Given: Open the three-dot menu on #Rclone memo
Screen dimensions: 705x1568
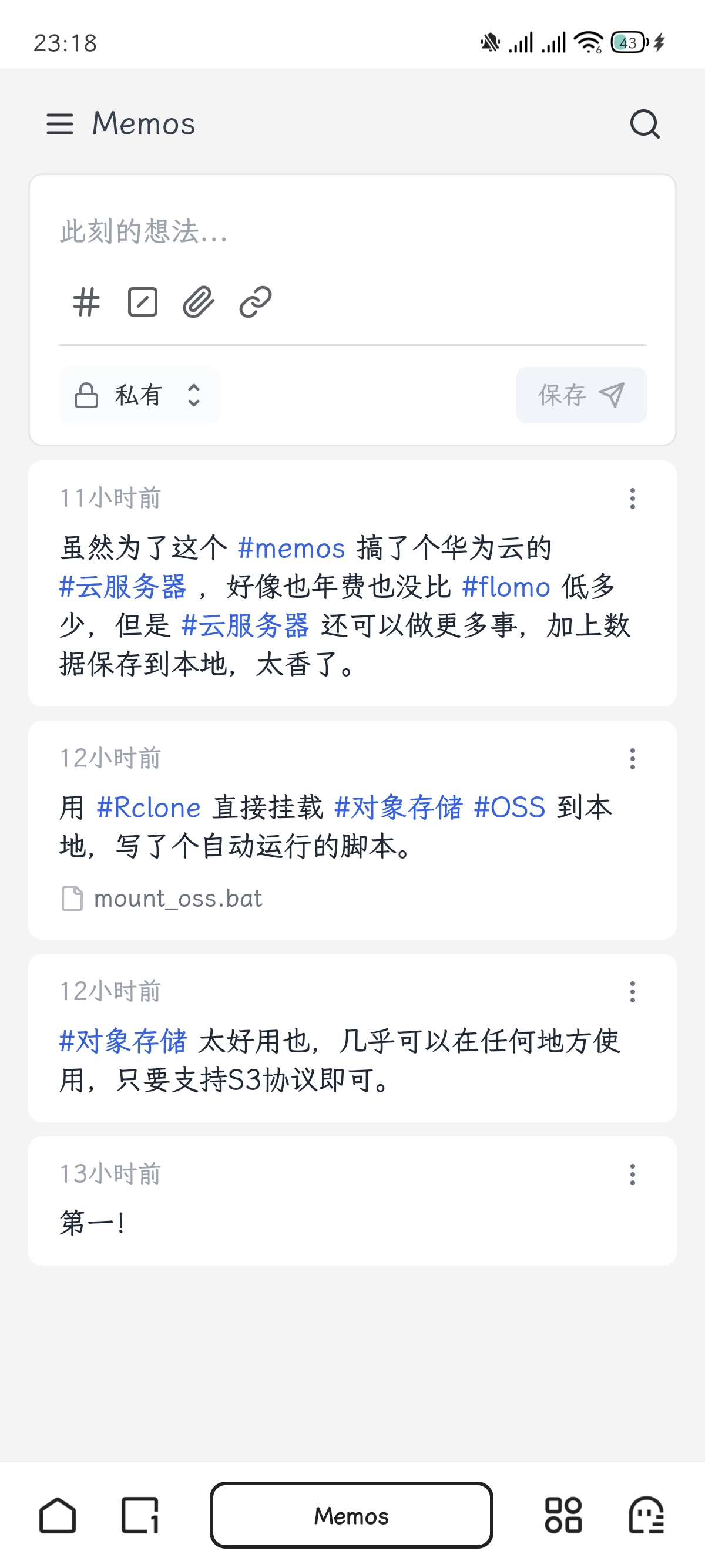Looking at the screenshot, I should (x=633, y=758).
